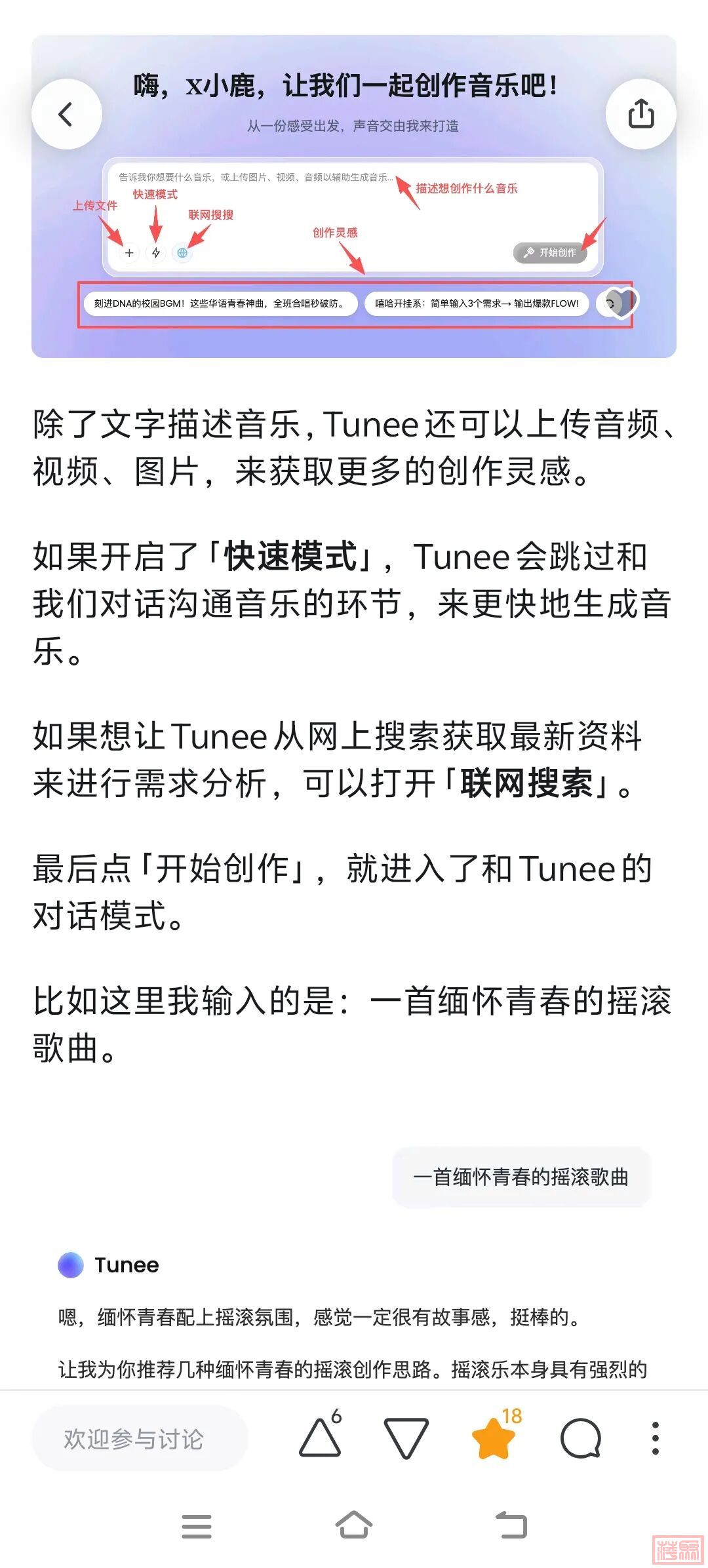This screenshot has width=708, height=1568.
Task: Open the Tunee interface screenshot image
Action: pos(354,216)
